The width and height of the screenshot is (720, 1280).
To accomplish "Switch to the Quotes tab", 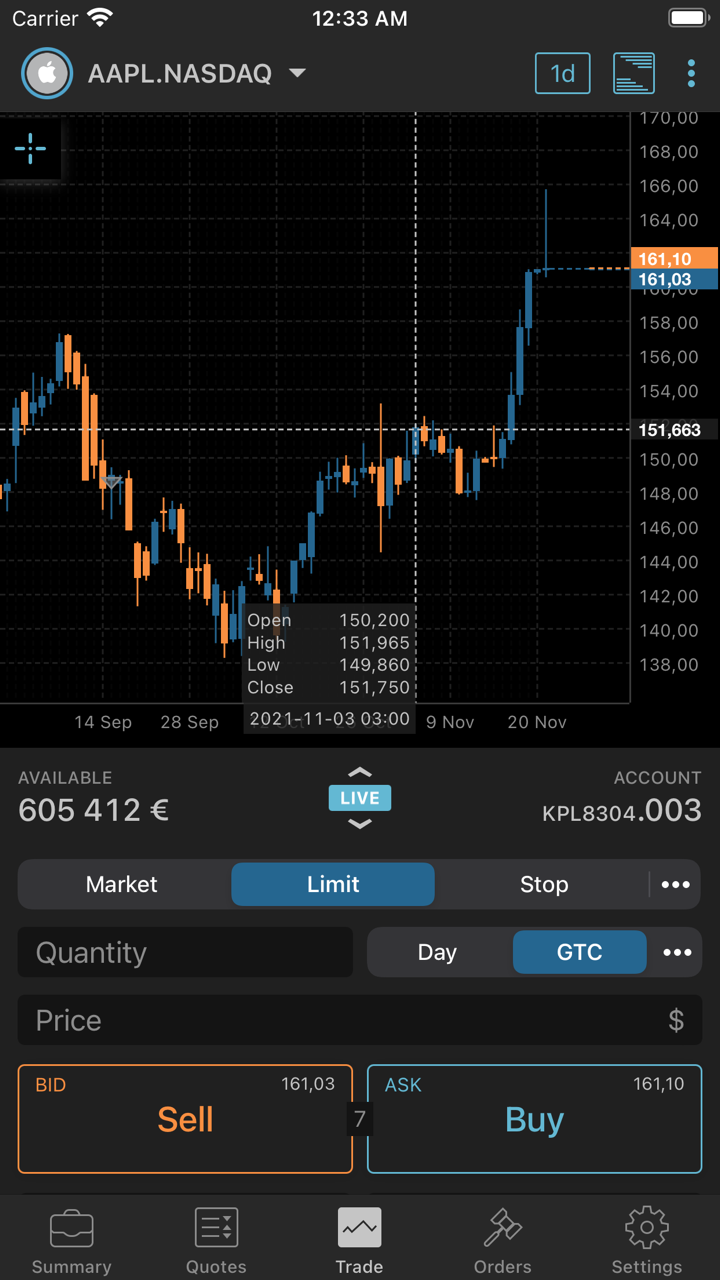I will [216, 1240].
